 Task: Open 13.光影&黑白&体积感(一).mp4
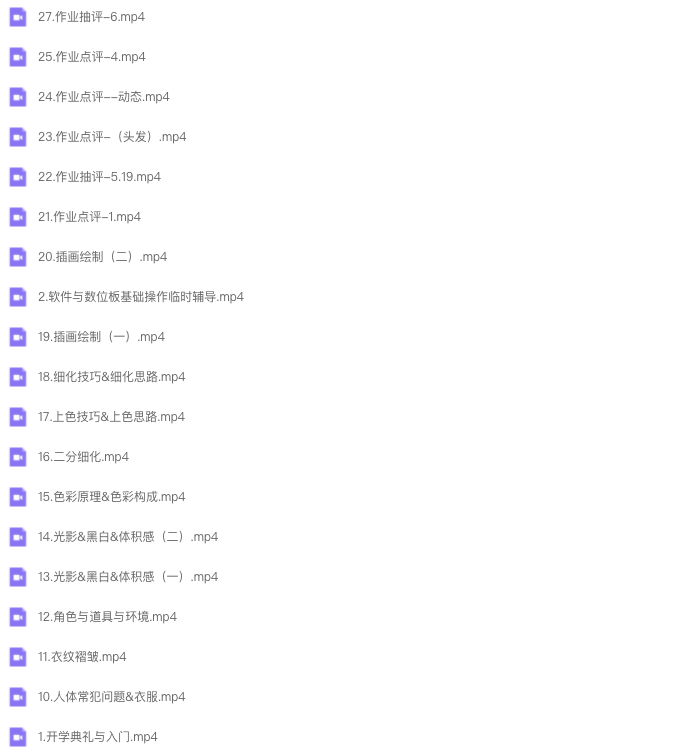coord(127,577)
